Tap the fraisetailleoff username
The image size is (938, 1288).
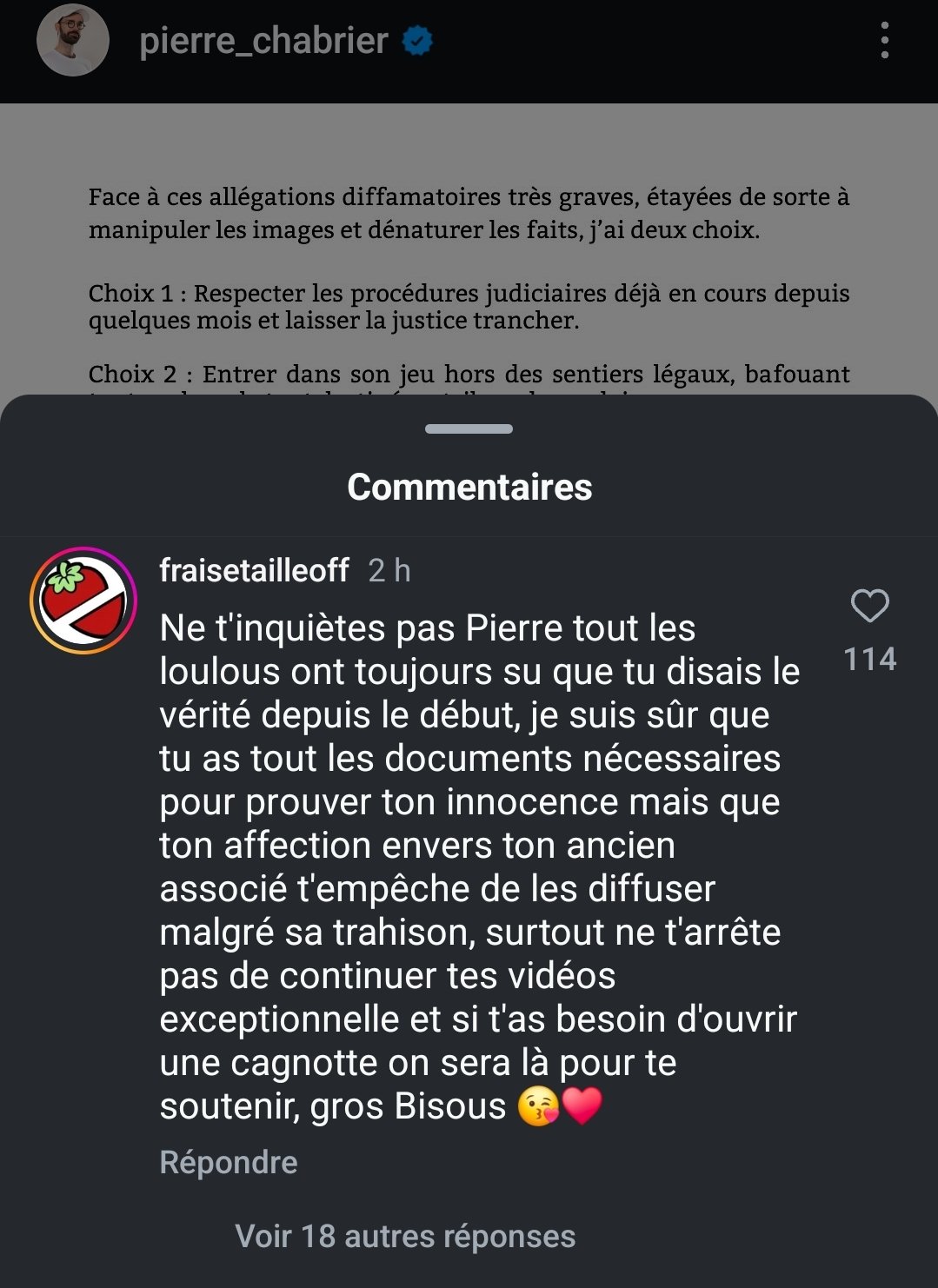(255, 570)
